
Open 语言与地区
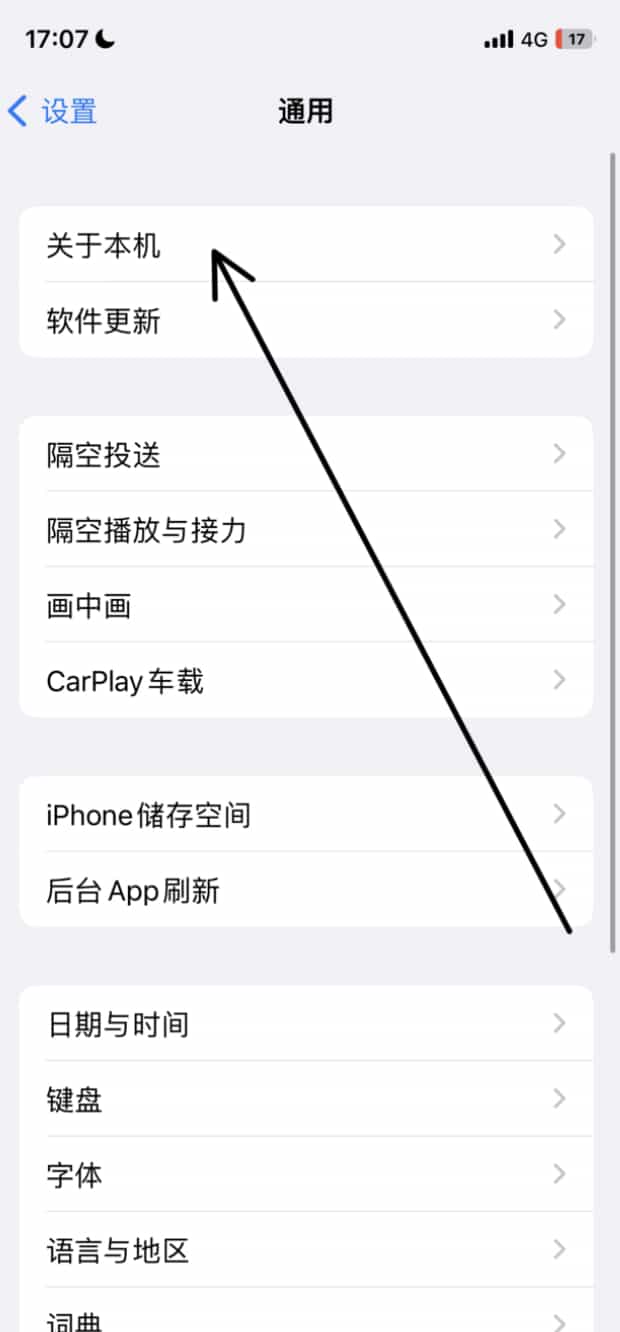pos(306,1249)
